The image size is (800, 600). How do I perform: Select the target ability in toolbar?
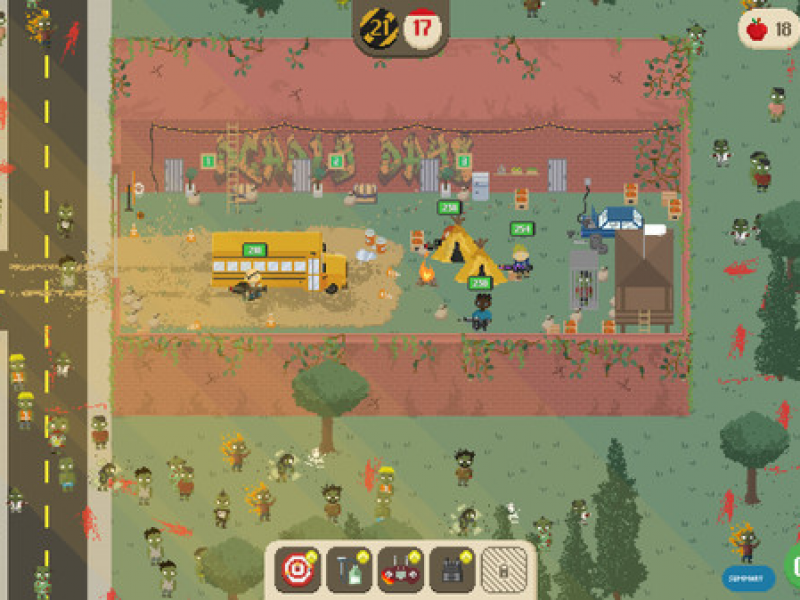tap(298, 571)
